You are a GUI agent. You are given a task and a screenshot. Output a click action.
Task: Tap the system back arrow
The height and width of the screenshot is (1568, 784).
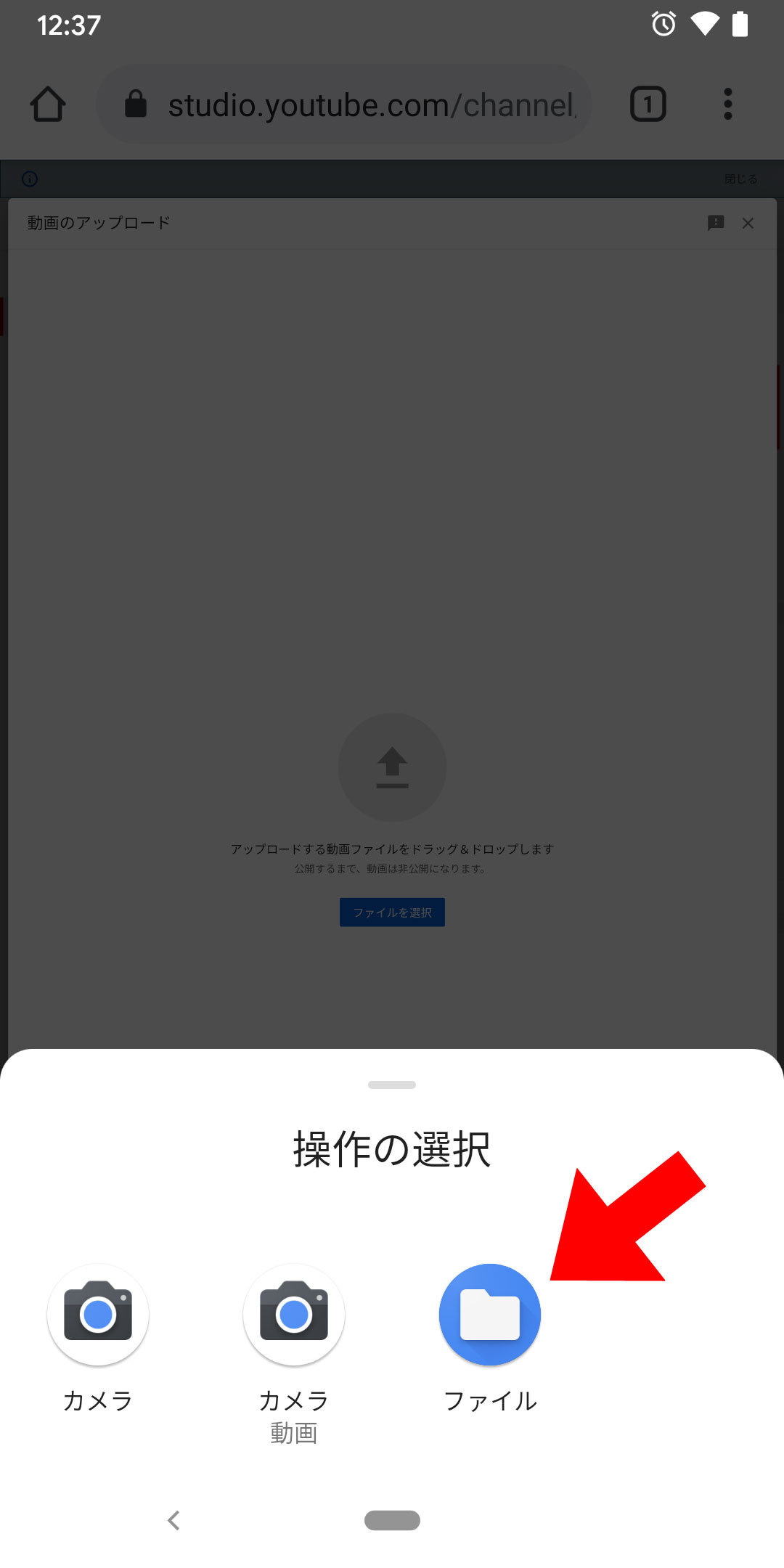pyautogui.click(x=173, y=1520)
